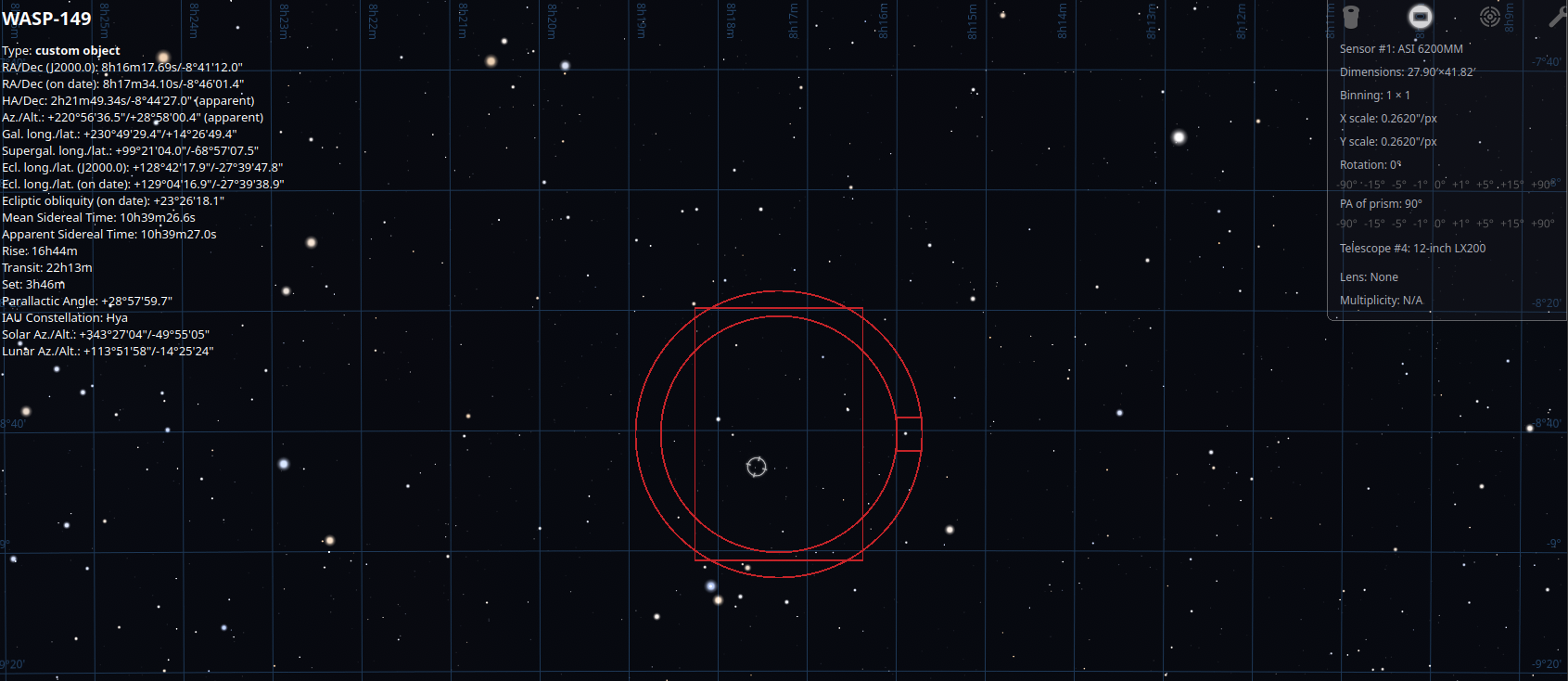Rotate sensor by -15° in Rotation row
1568x681 pixels.
pos(1374,185)
